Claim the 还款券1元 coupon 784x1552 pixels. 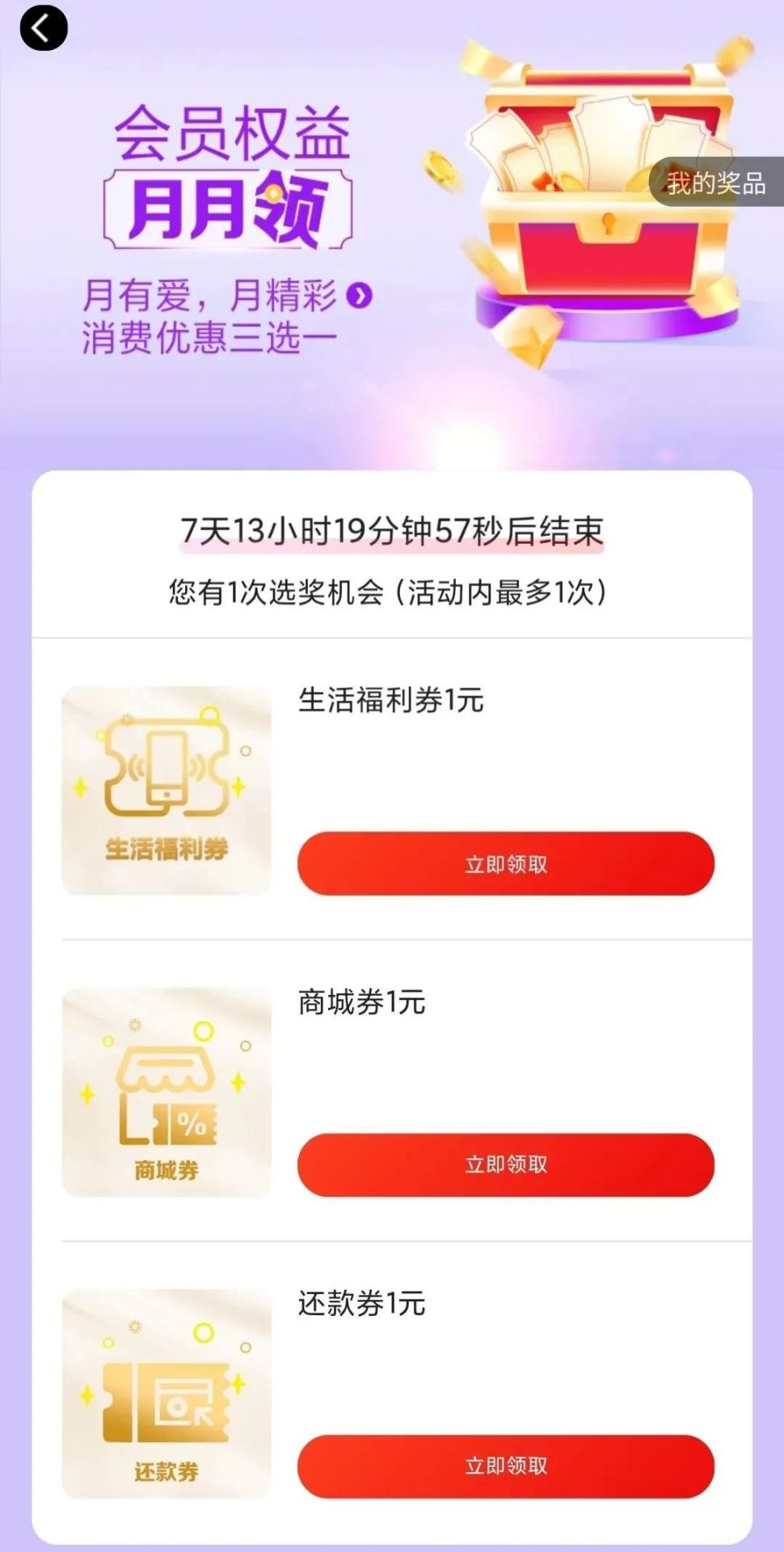point(505,1466)
